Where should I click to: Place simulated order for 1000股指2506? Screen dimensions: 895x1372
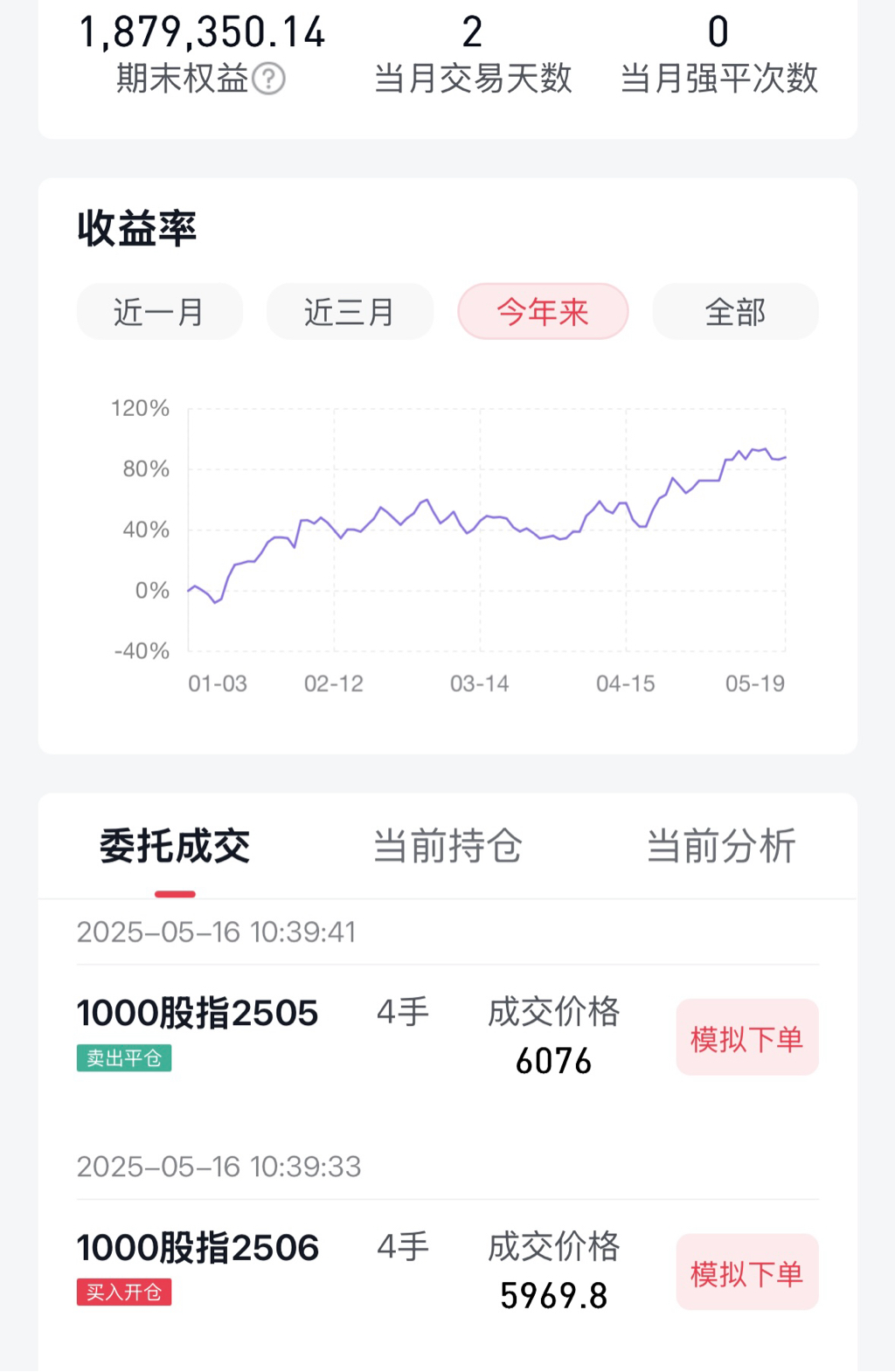[x=746, y=1272]
